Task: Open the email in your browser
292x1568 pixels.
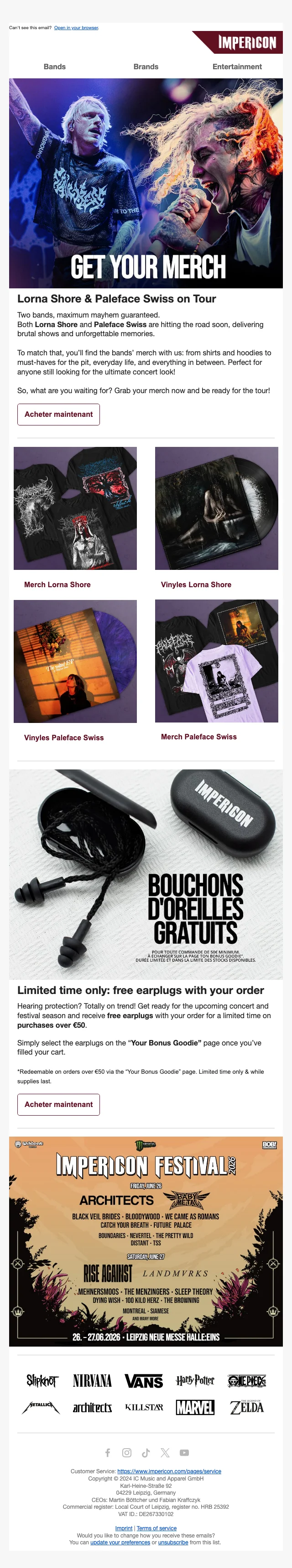Action: pos(76,27)
